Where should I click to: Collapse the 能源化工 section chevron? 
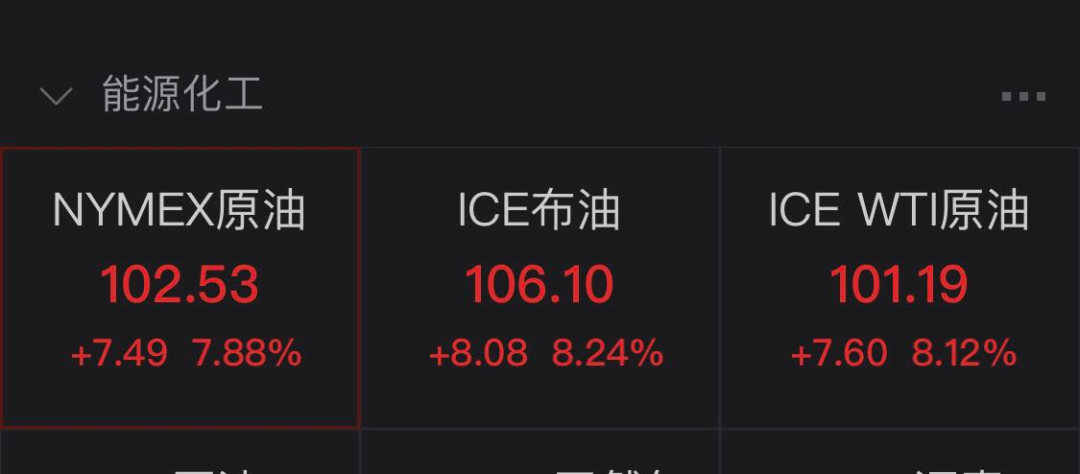[56, 97]
